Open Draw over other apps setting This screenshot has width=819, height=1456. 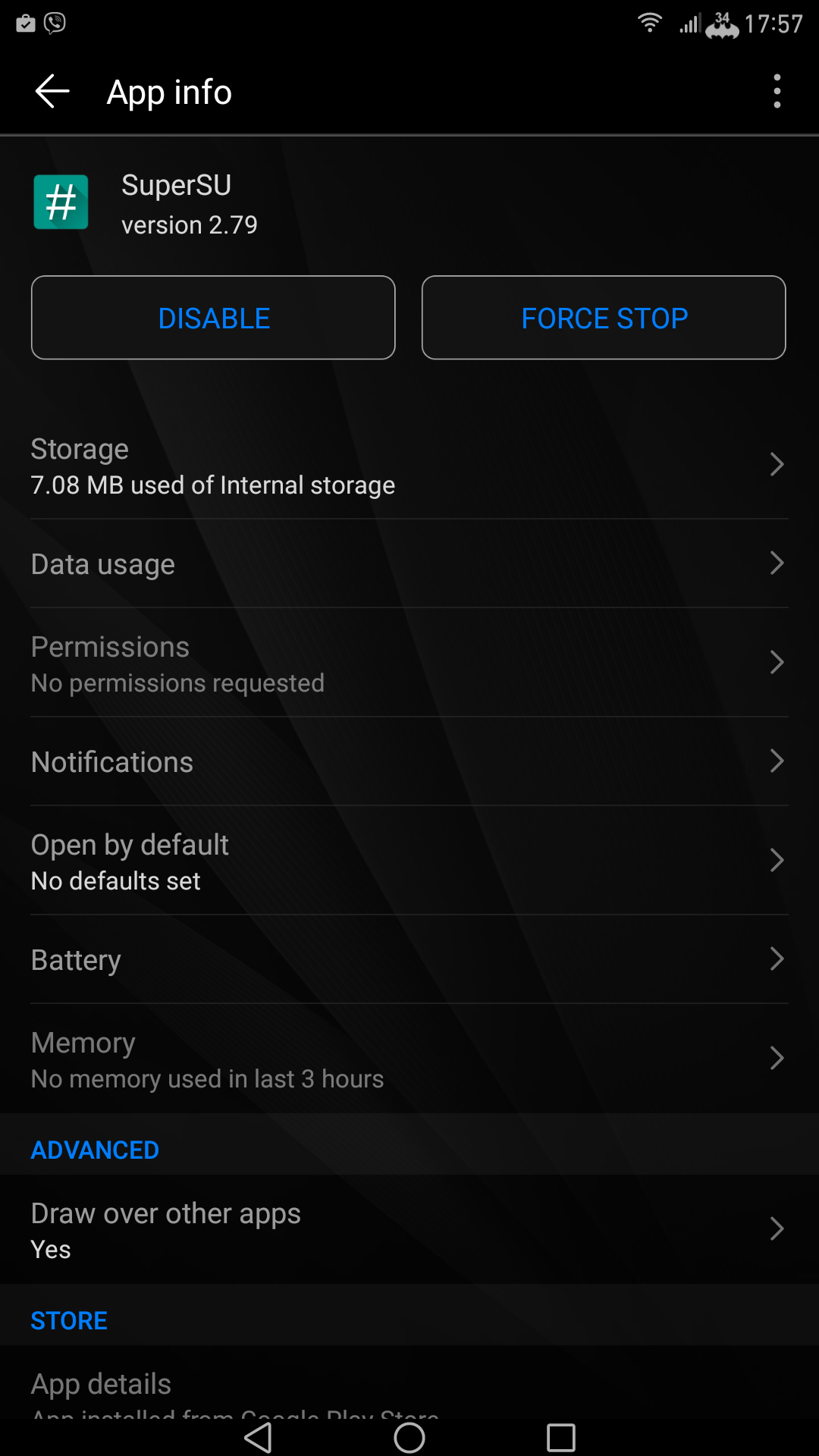point(409,1229)
